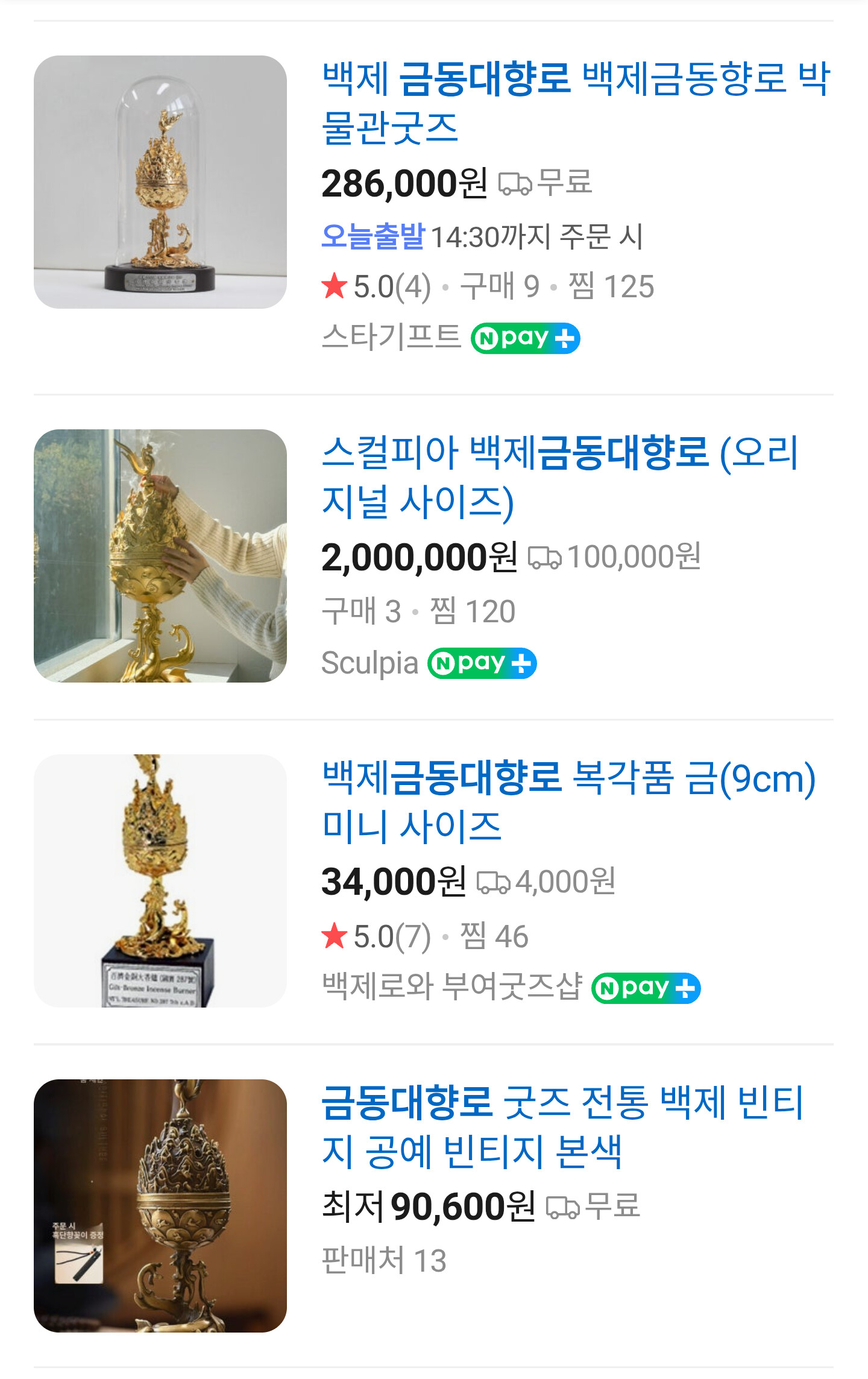The height and width of the screenshot is (1379, 868).
Task: Show the 판매처 13 sellers comparison
Action: (x=384, y=1260)
